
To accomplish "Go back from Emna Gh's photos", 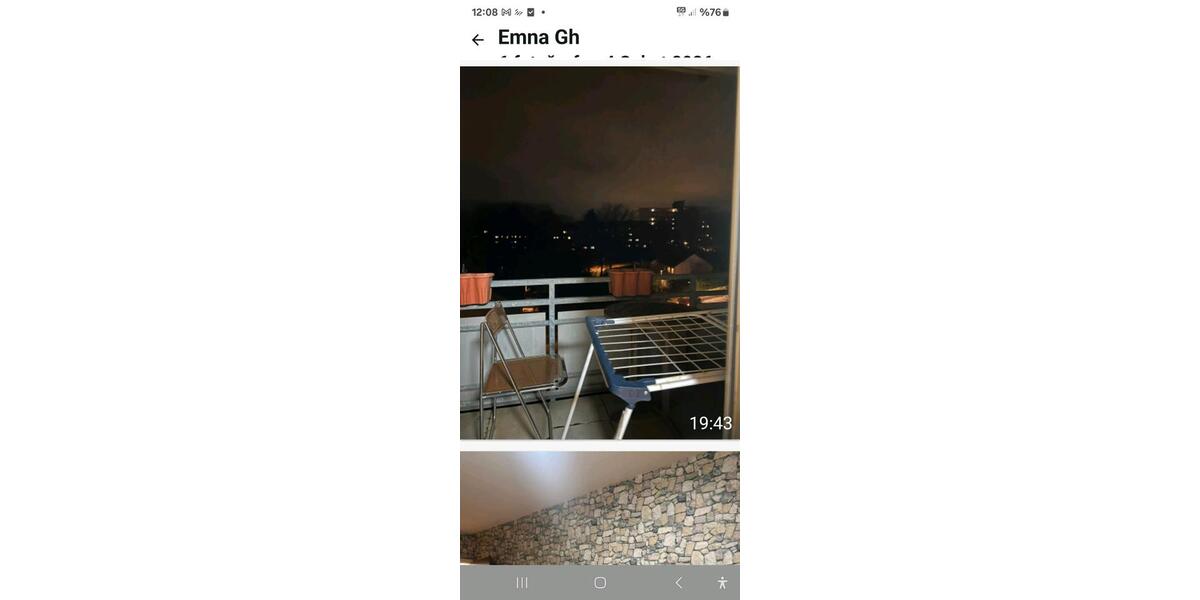I will pyautogui.click(x=477, y=40).
